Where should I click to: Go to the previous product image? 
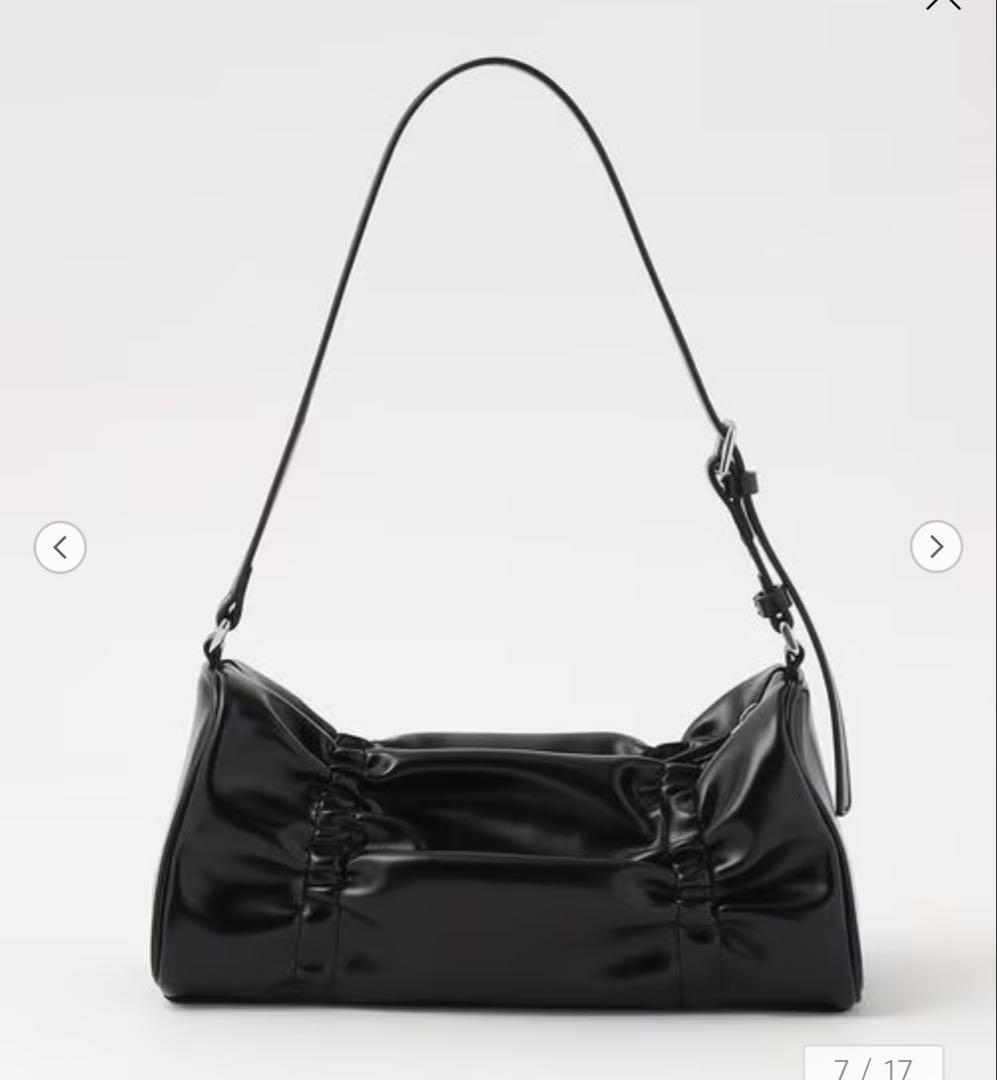(x=60, y=547)
